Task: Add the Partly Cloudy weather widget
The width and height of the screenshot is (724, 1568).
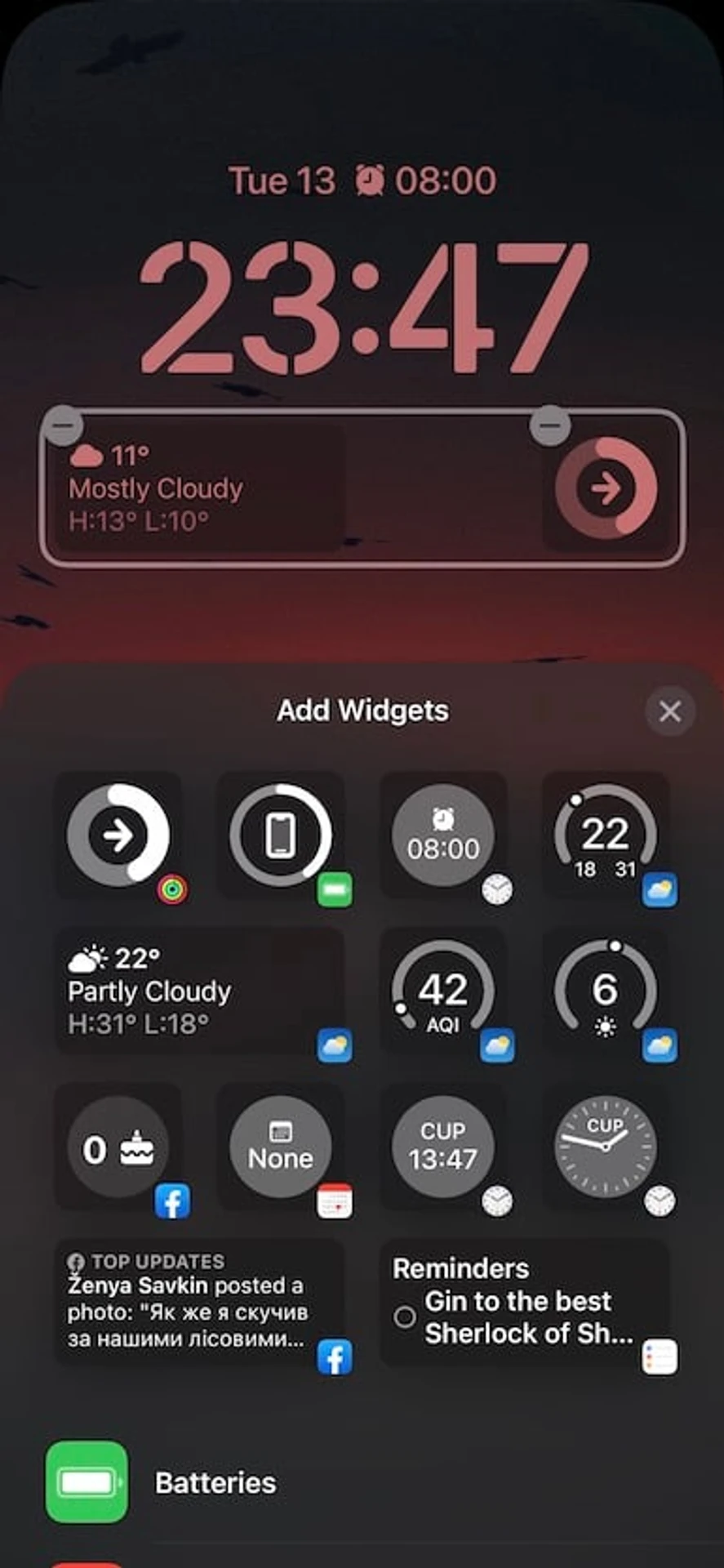Action: (199, 991)
